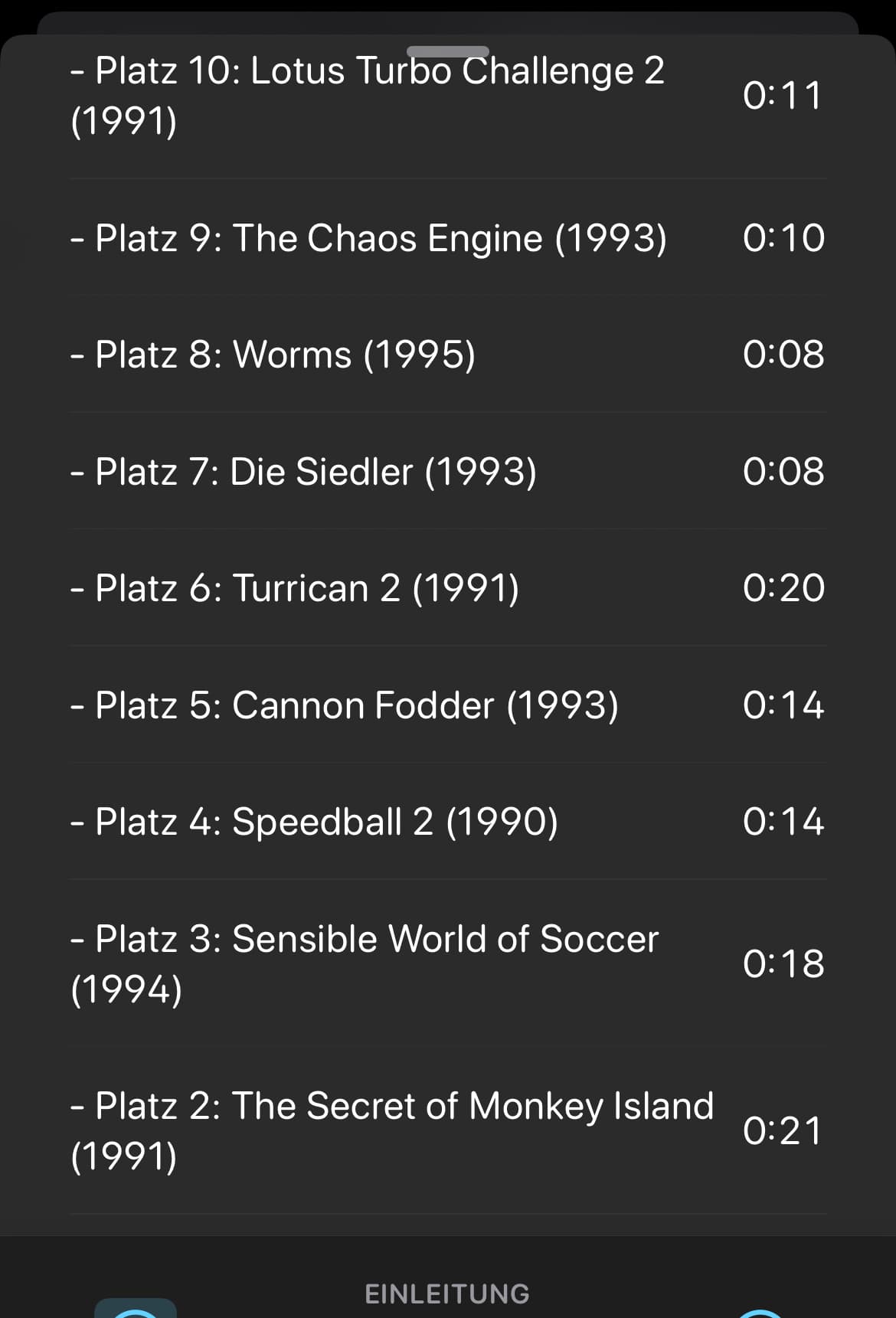Jump to Platz 3: Sensible World of Soccer

pos(365,963)
